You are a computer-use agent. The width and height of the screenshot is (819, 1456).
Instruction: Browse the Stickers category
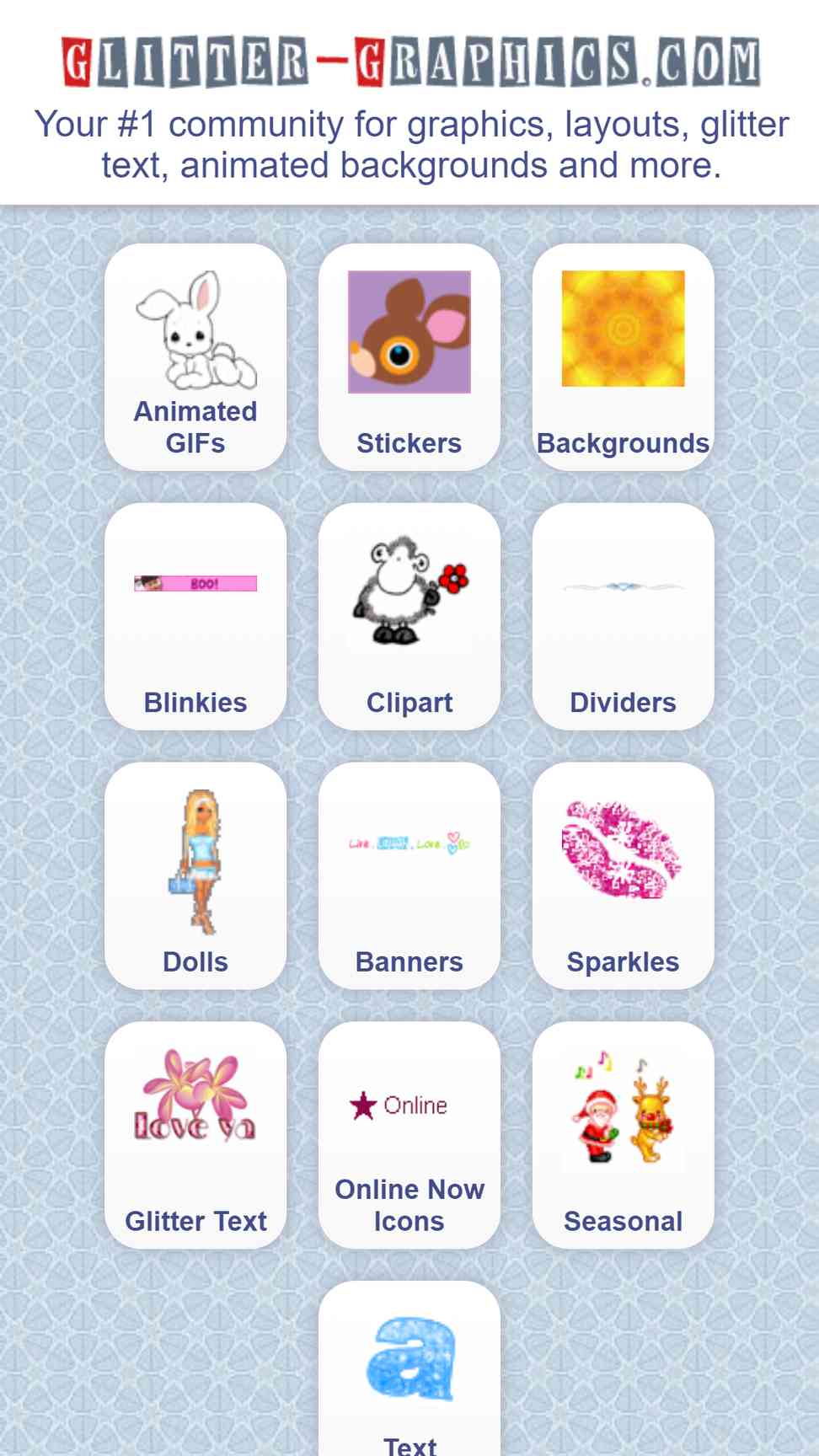409,357
